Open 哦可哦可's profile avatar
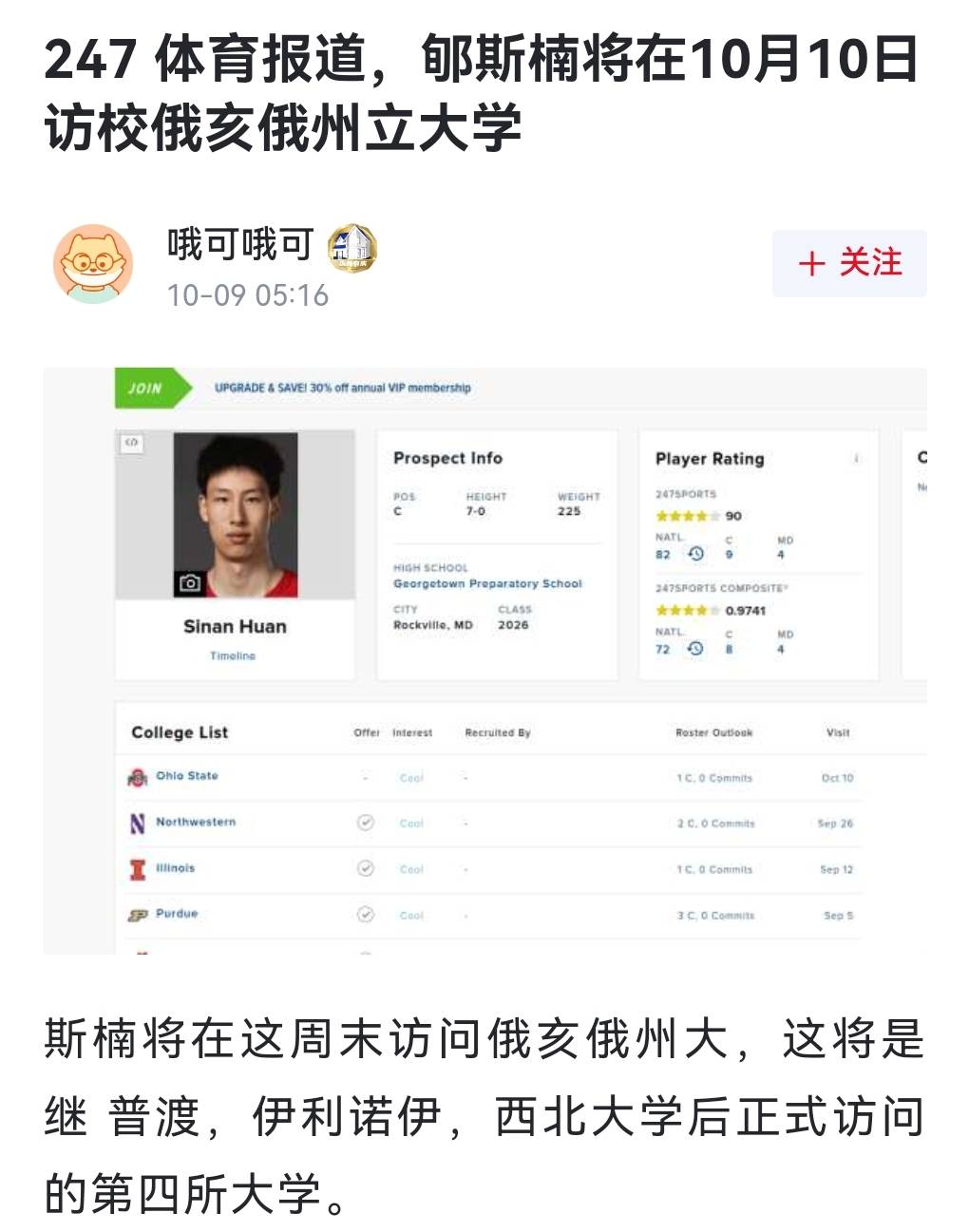 coord(92,264)
